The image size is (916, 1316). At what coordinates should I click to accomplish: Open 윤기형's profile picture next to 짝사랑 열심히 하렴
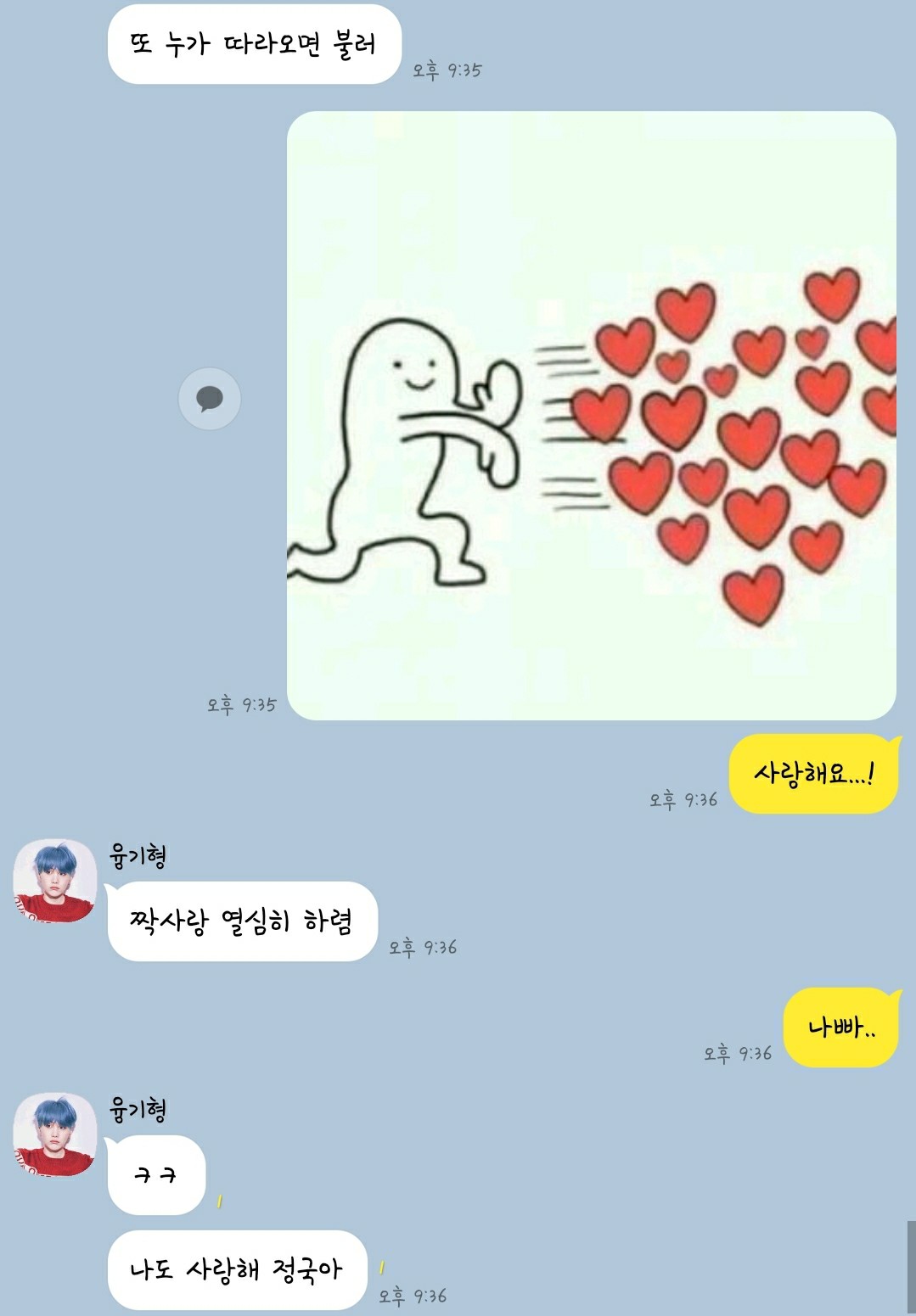54,881
